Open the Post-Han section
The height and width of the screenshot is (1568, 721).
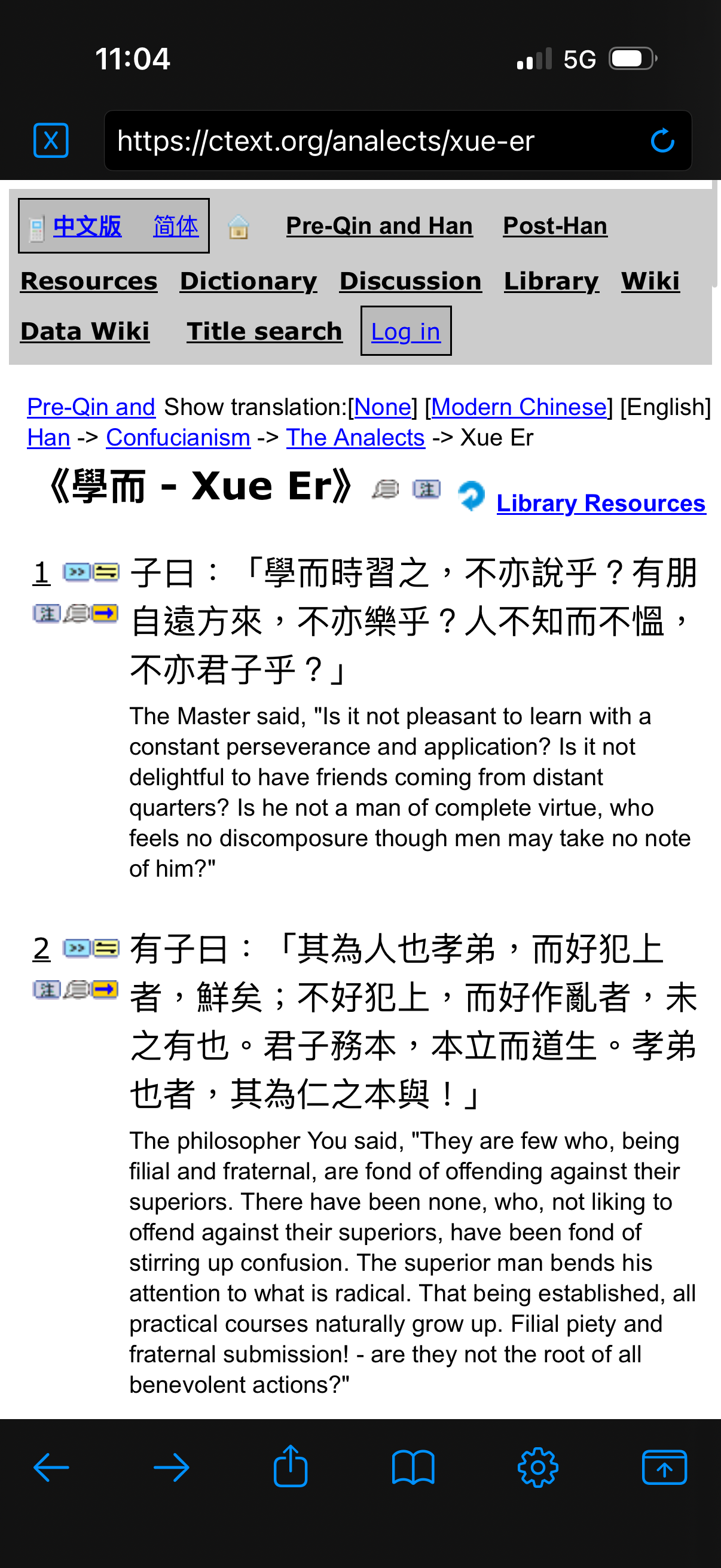pos(554,226)
